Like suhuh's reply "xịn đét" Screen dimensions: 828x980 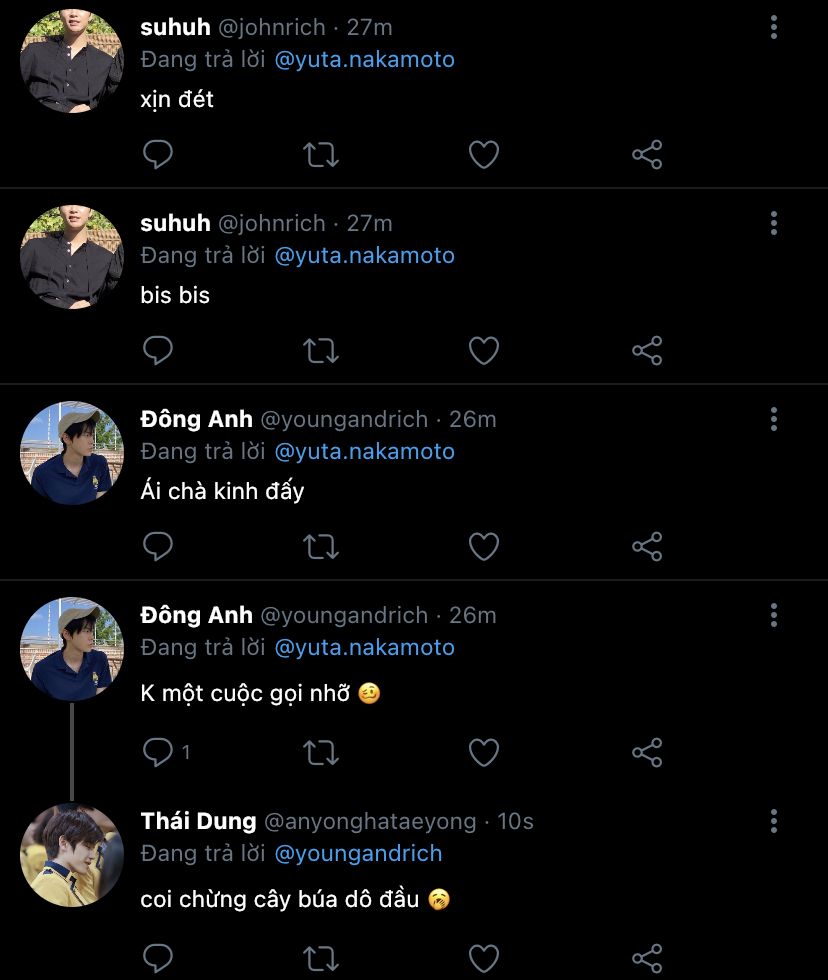(484, 155)
